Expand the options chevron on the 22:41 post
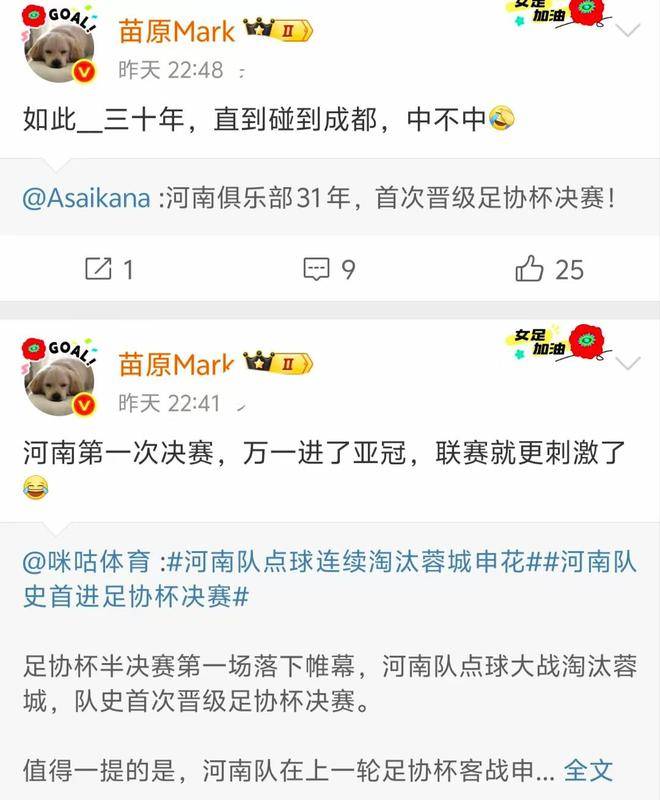This screenshot has width=660, height=800. [x=628, y=361]
